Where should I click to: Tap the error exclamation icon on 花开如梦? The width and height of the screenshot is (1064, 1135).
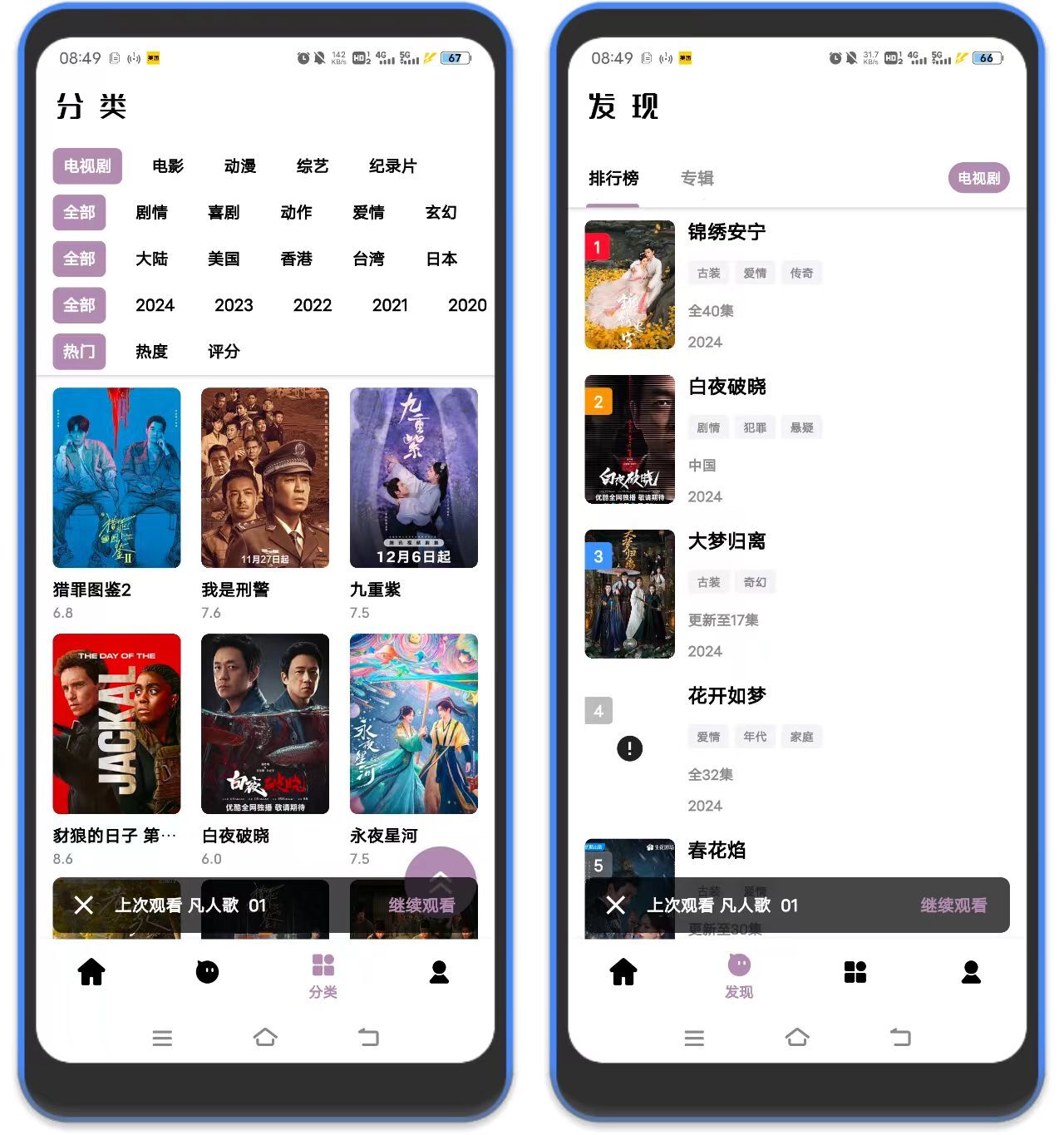tap(629, 748)
